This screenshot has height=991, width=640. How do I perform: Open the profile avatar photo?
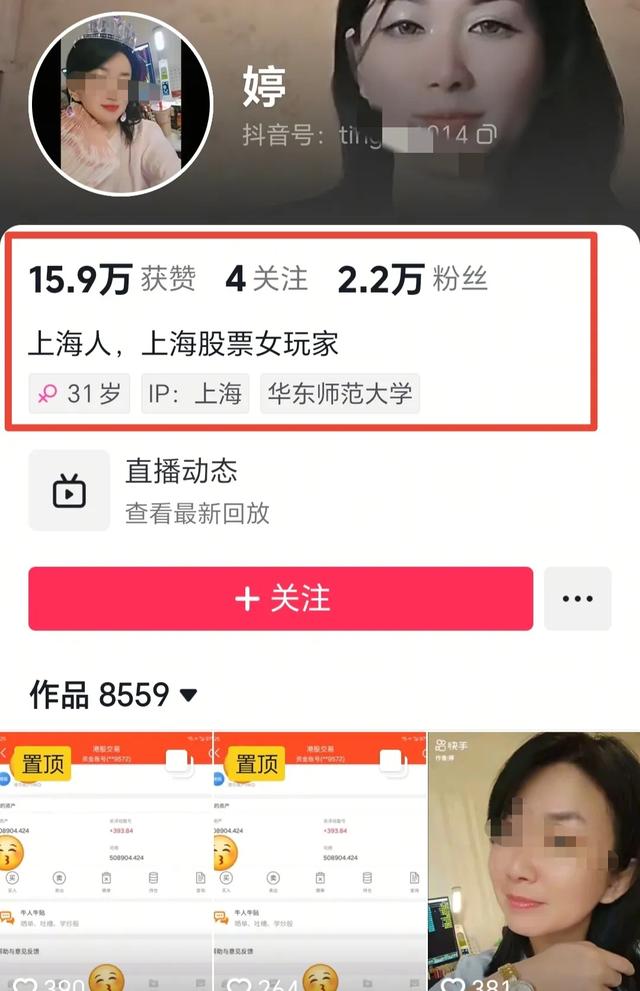tap(120, 105)
